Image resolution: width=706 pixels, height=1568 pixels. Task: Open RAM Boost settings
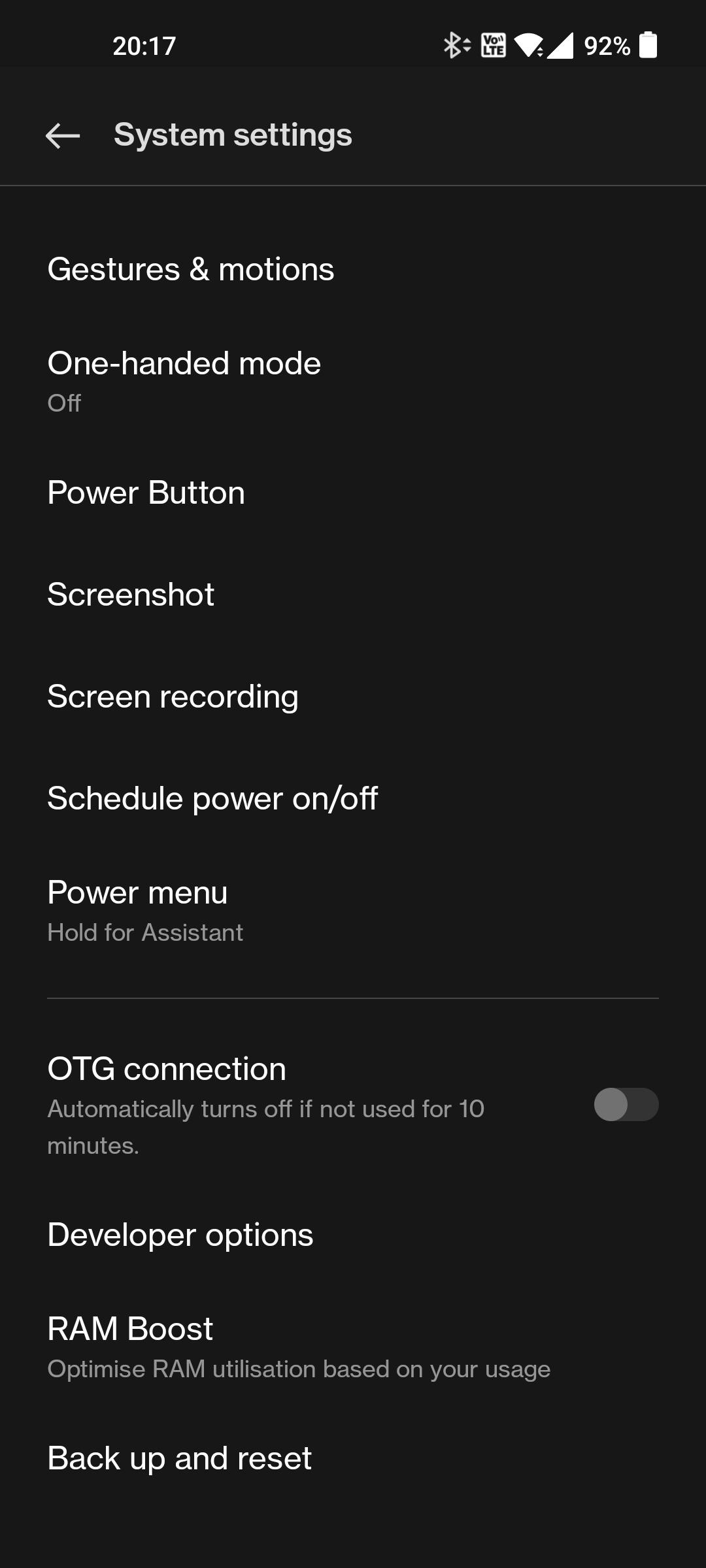298,1347
